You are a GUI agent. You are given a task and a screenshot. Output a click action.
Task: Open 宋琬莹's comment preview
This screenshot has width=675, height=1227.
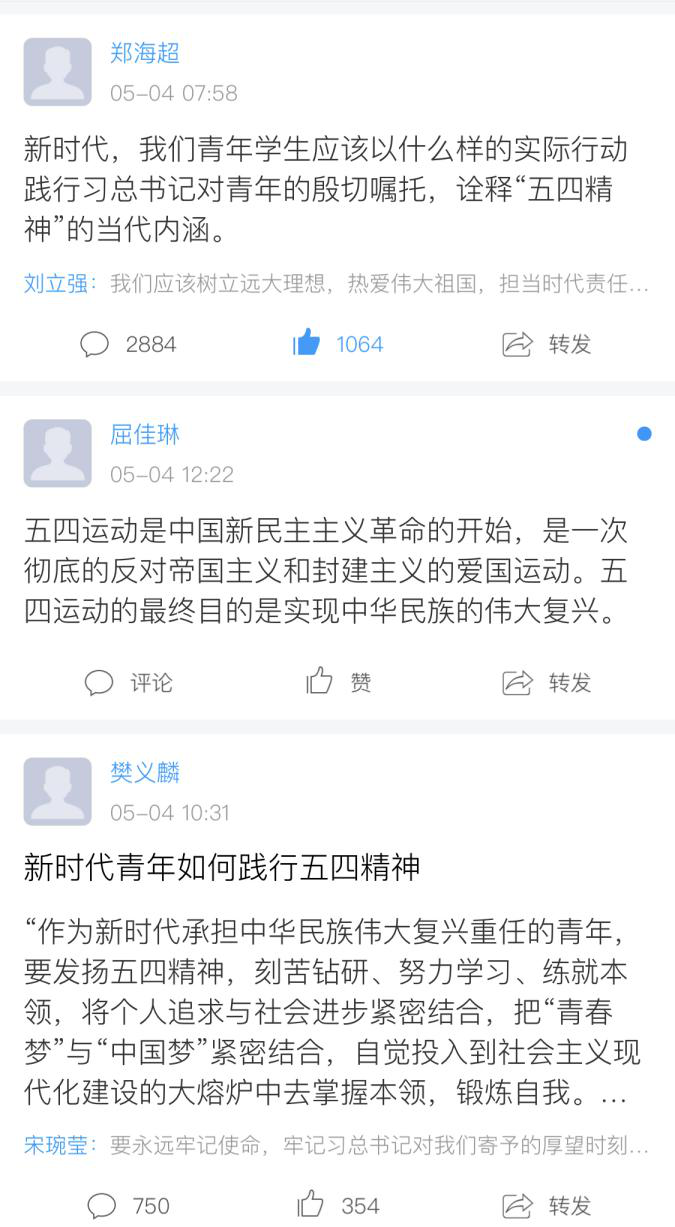(x=336, y=1144)
